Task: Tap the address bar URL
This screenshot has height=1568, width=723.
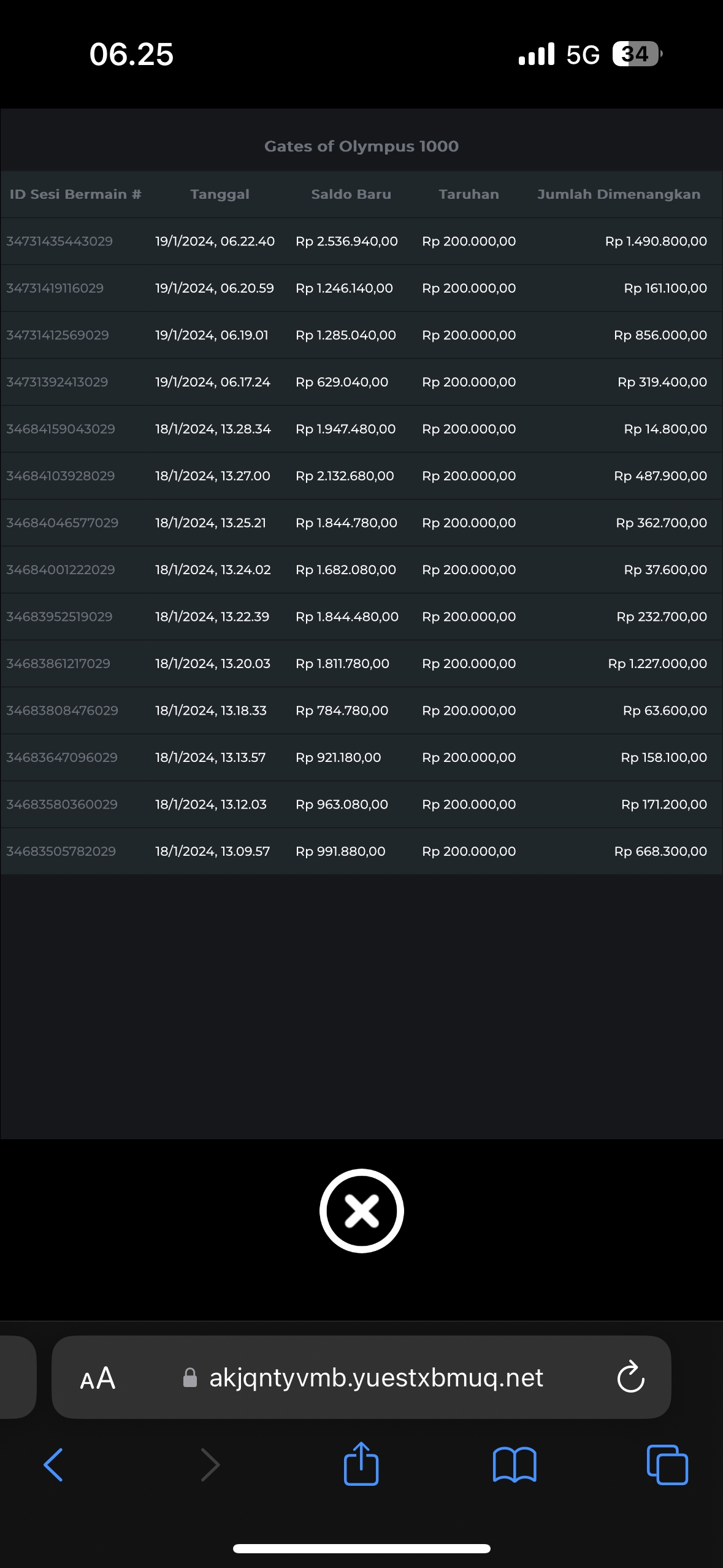Action: tap(375, 1378)
